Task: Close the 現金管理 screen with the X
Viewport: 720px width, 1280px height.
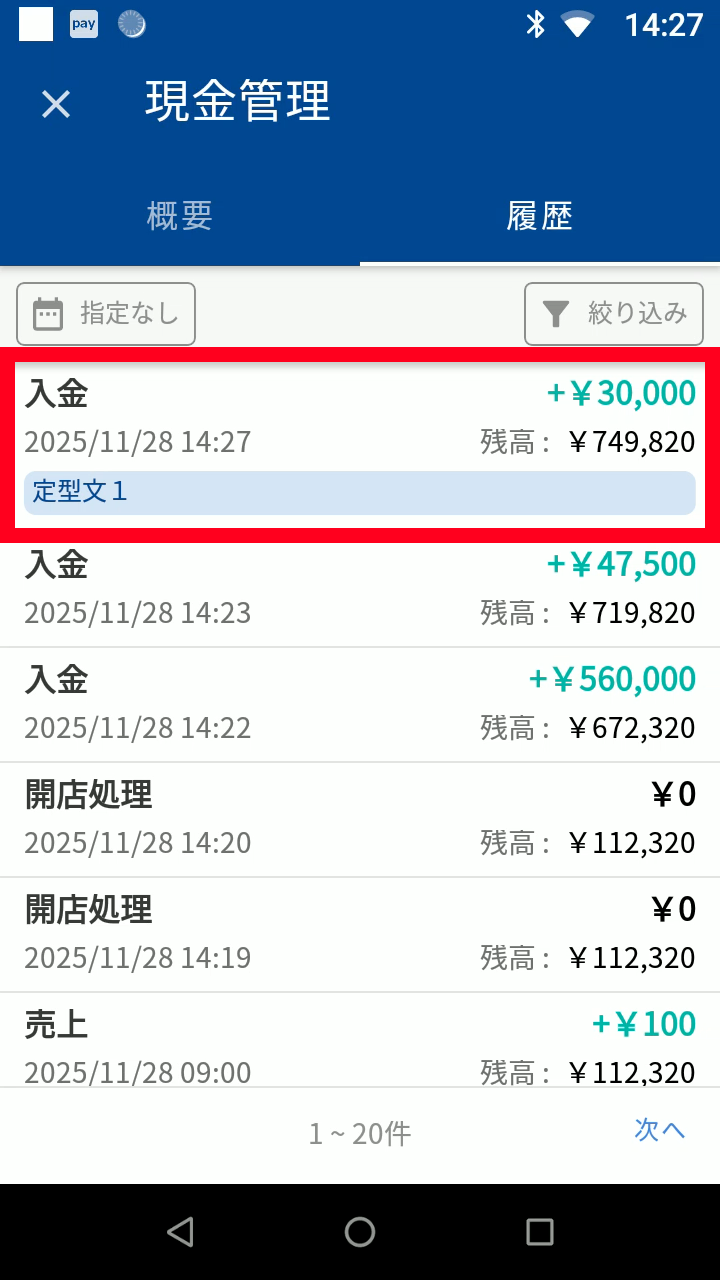Action: [x=55, y=104]
